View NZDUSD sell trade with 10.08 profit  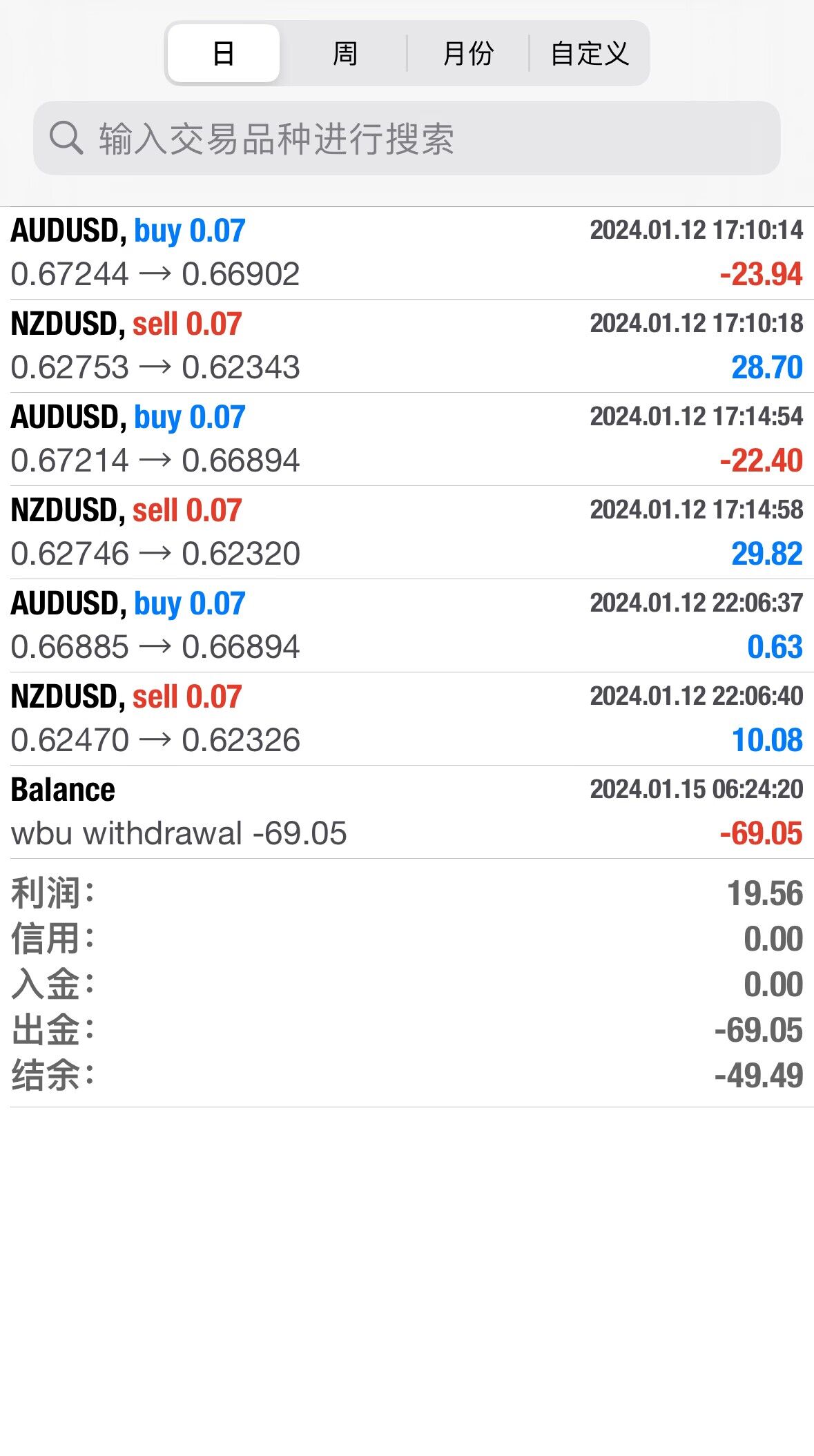407,719
